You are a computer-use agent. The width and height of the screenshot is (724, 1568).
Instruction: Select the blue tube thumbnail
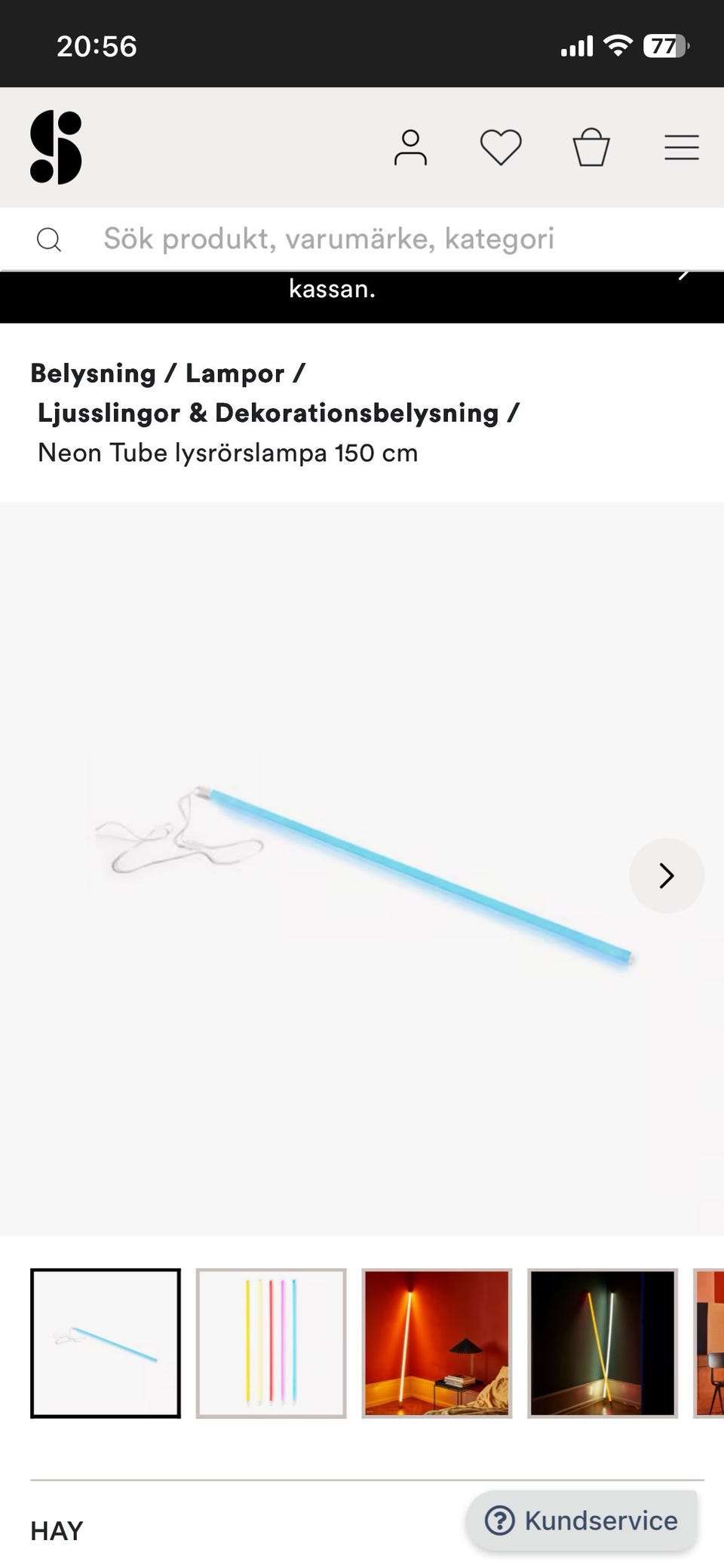(x=106, y=1343)
